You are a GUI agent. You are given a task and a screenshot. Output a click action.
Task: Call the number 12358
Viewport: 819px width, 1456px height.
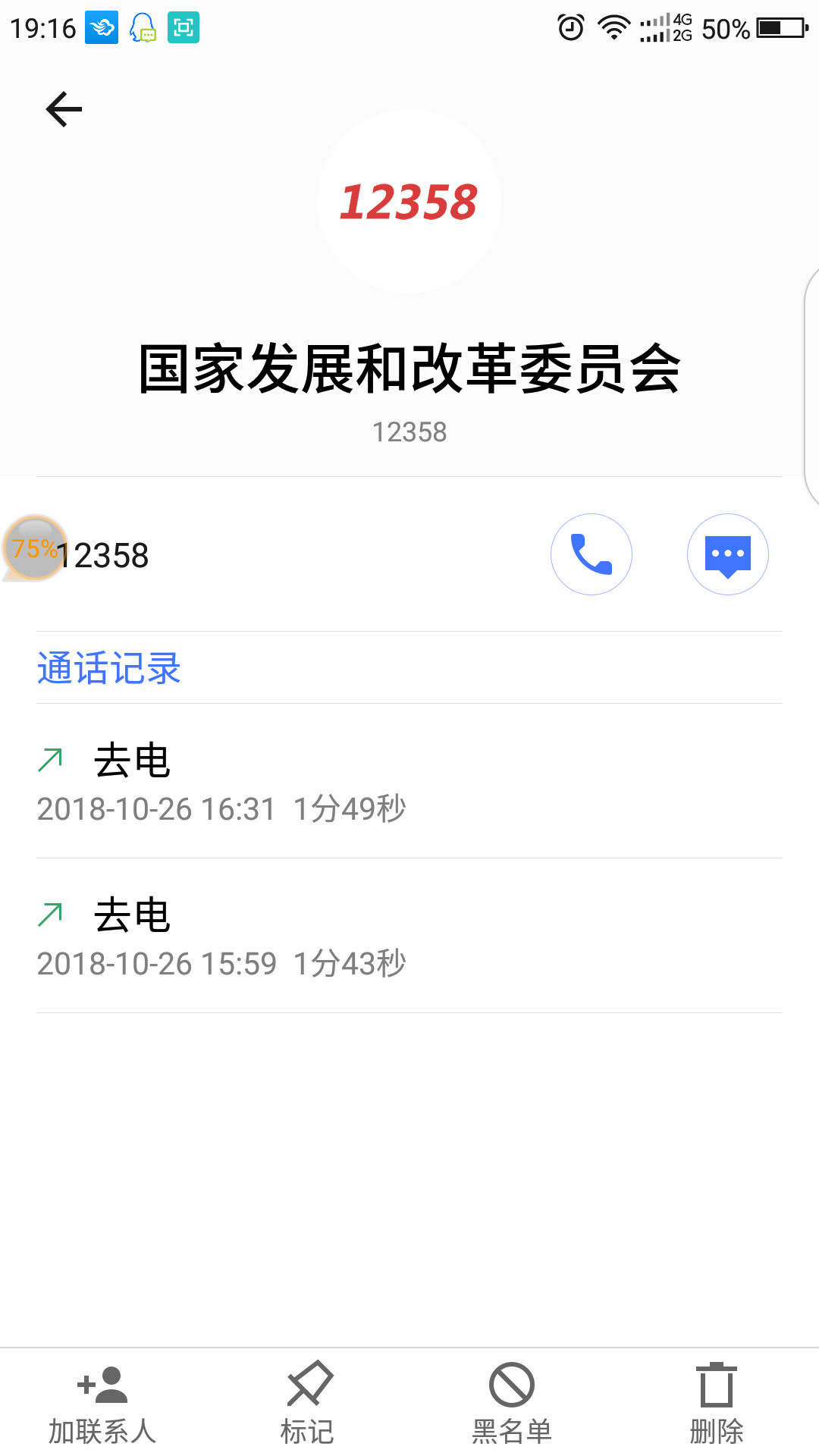pos(591,554)
